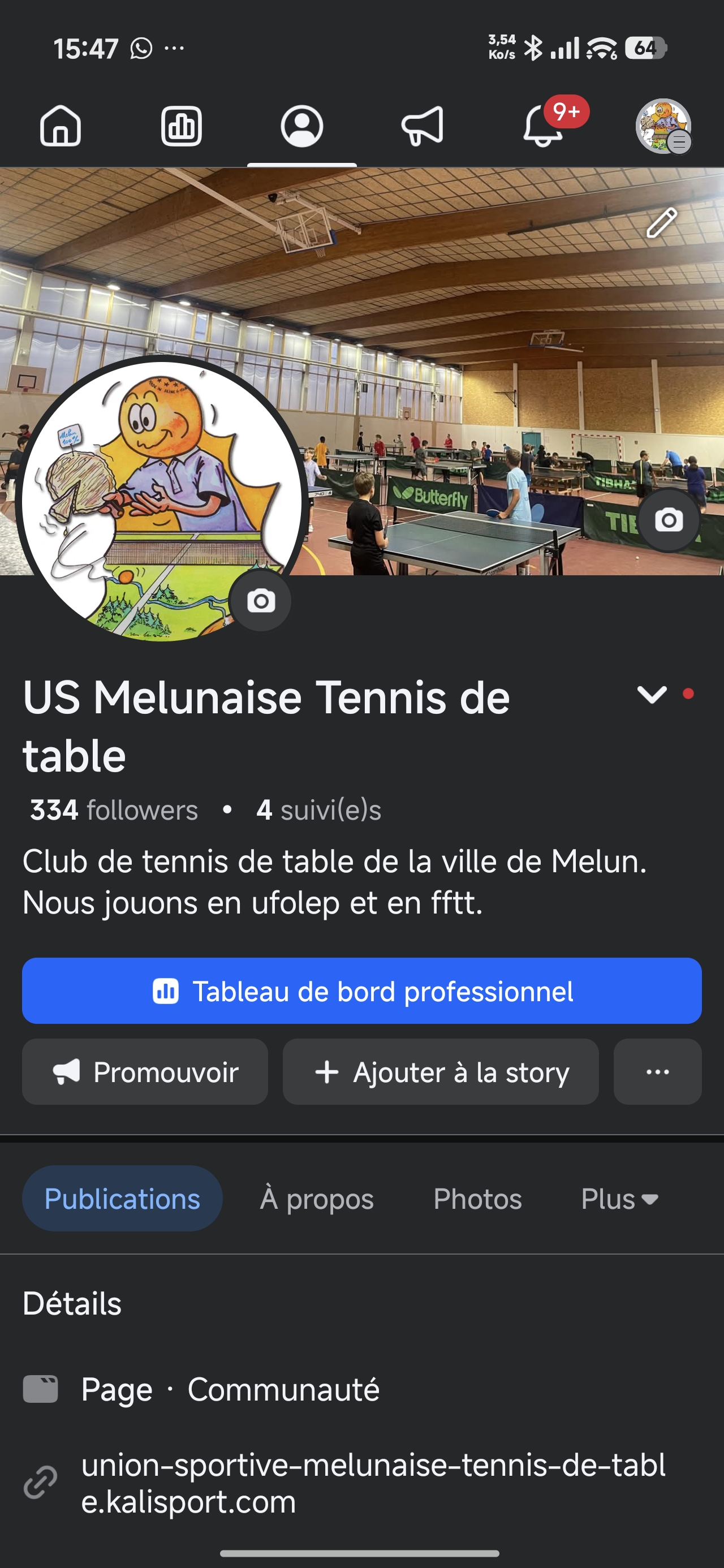Switch to the Photos tab

click(477, 1199)
